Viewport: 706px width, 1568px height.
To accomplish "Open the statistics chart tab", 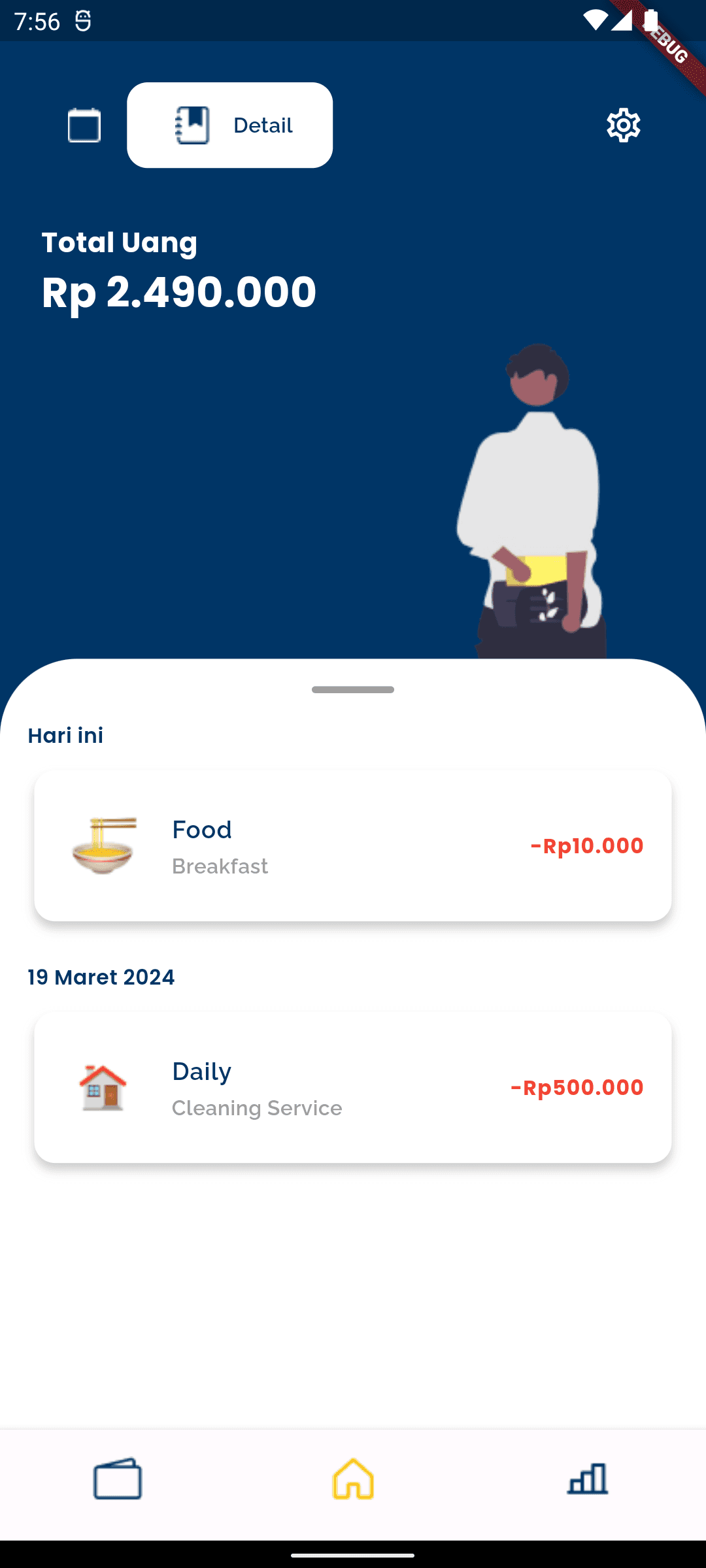I will coord(588,1479).
